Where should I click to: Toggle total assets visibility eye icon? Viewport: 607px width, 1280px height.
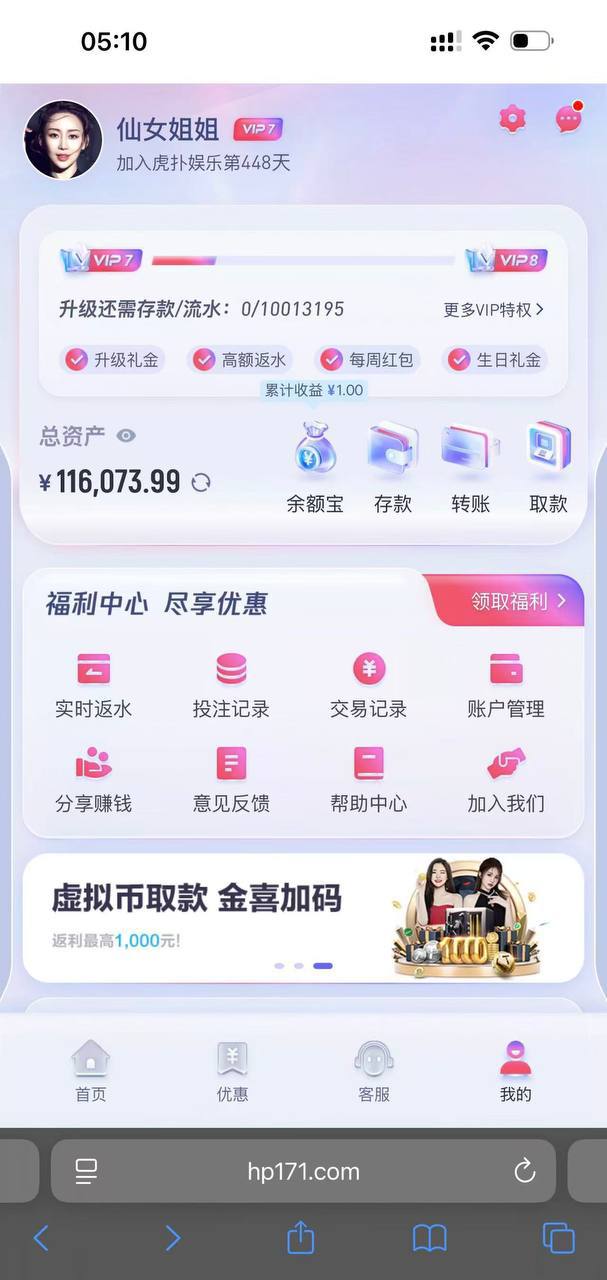pyautogui.click(x=126, y=436)
